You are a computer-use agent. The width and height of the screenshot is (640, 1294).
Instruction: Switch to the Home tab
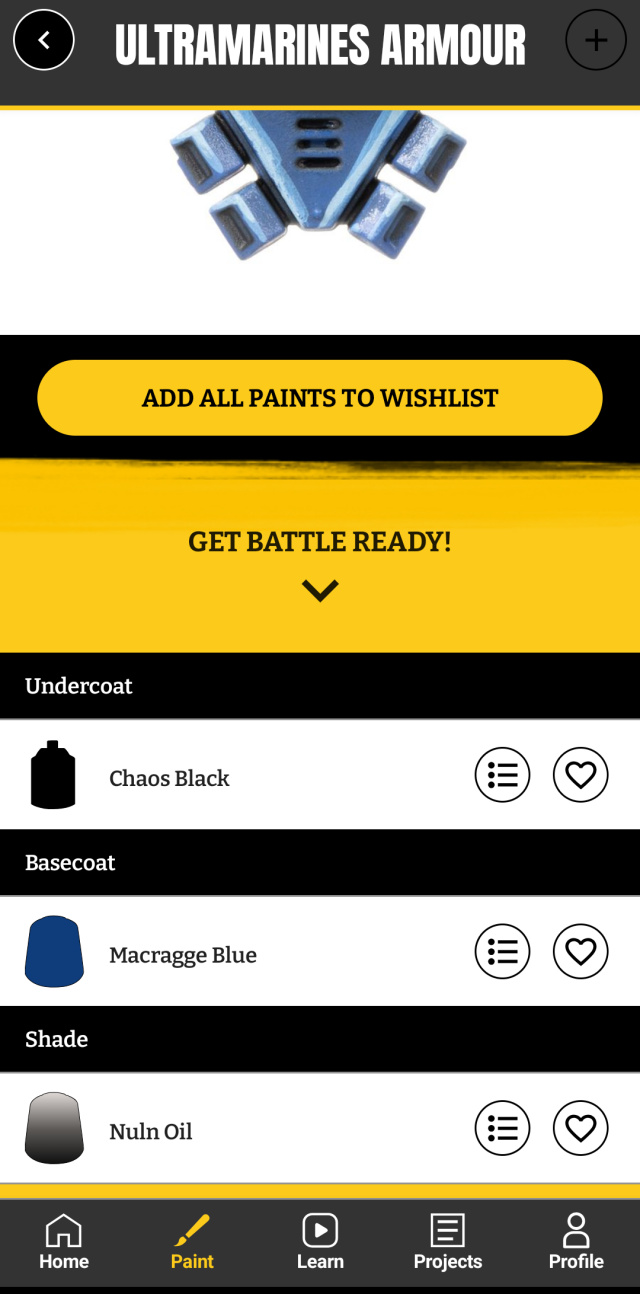tap(64, 1241)
